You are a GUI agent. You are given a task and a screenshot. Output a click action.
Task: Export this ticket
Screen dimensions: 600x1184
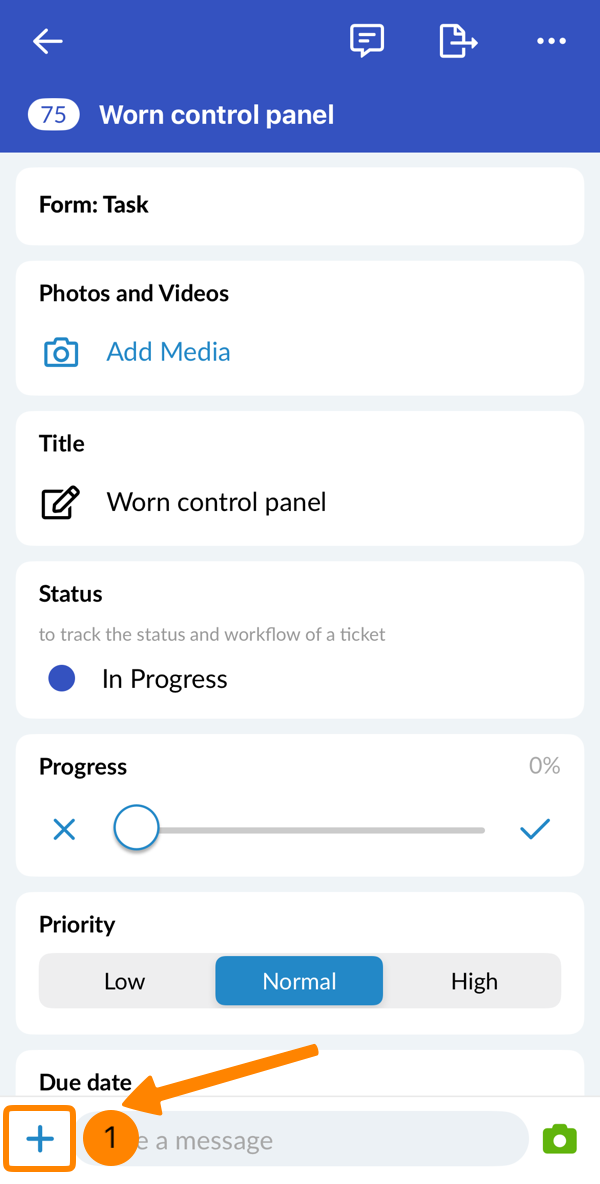458,41
